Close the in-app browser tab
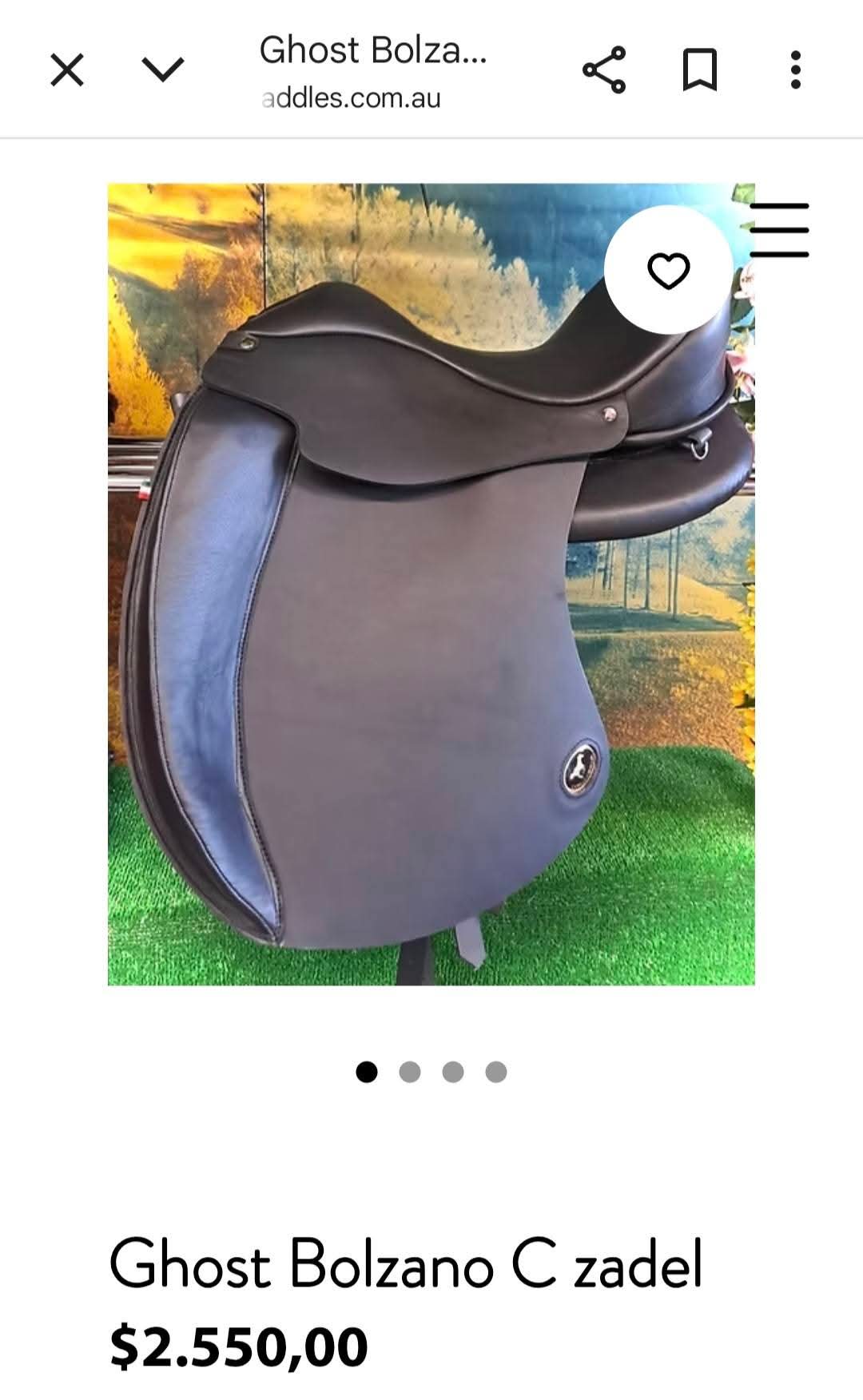Screen dimensions: 863x1400 pos(67,70)
